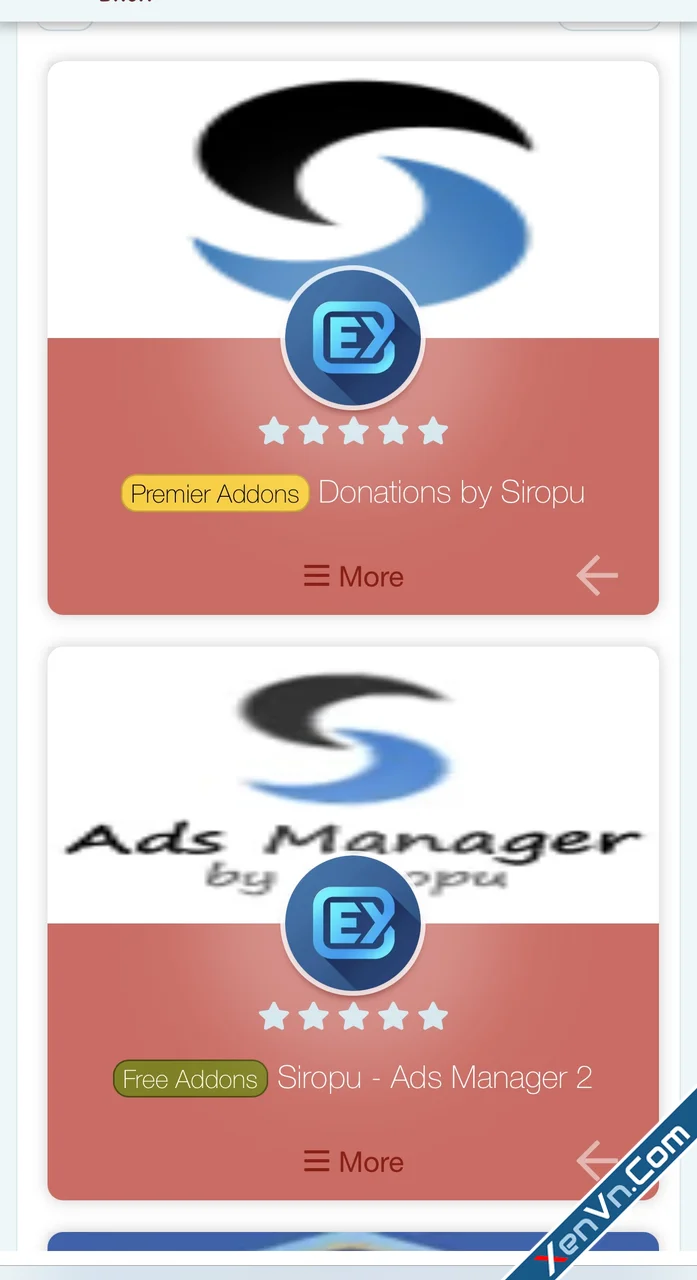Open the Siropu - Ads Manager 2 title

click(x=434, y=1078)
